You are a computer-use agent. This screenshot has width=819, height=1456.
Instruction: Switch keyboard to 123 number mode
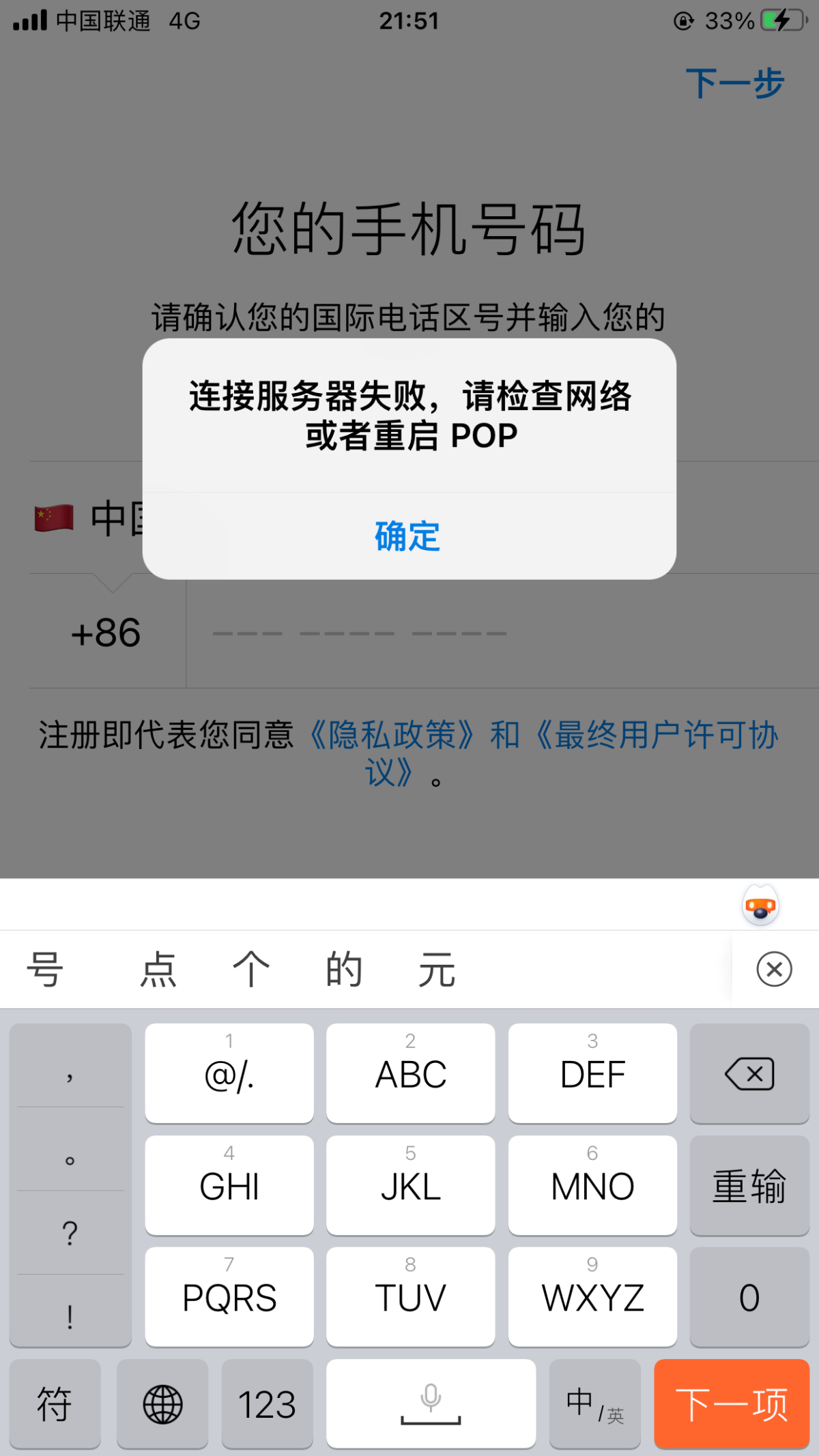[x=267, y=1404]
